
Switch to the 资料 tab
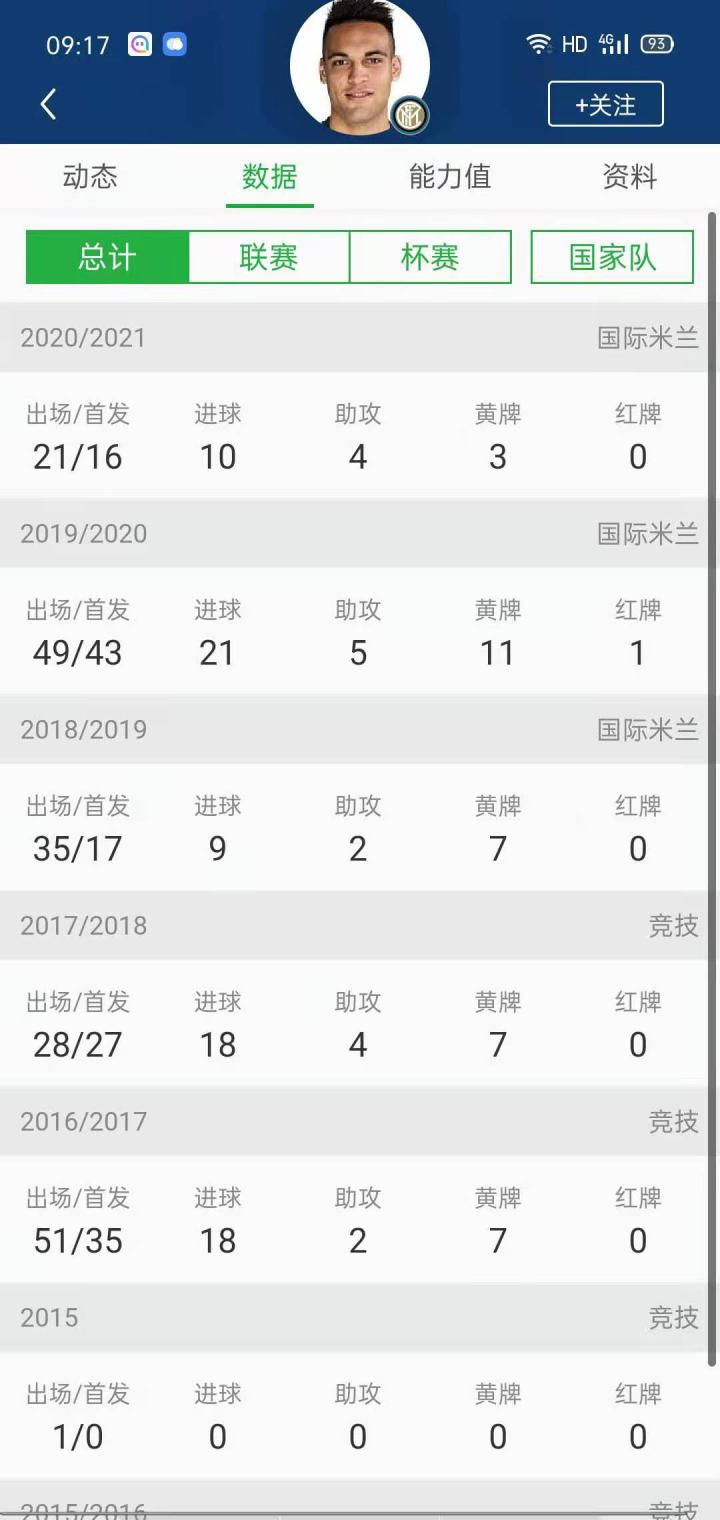[630, 177]
